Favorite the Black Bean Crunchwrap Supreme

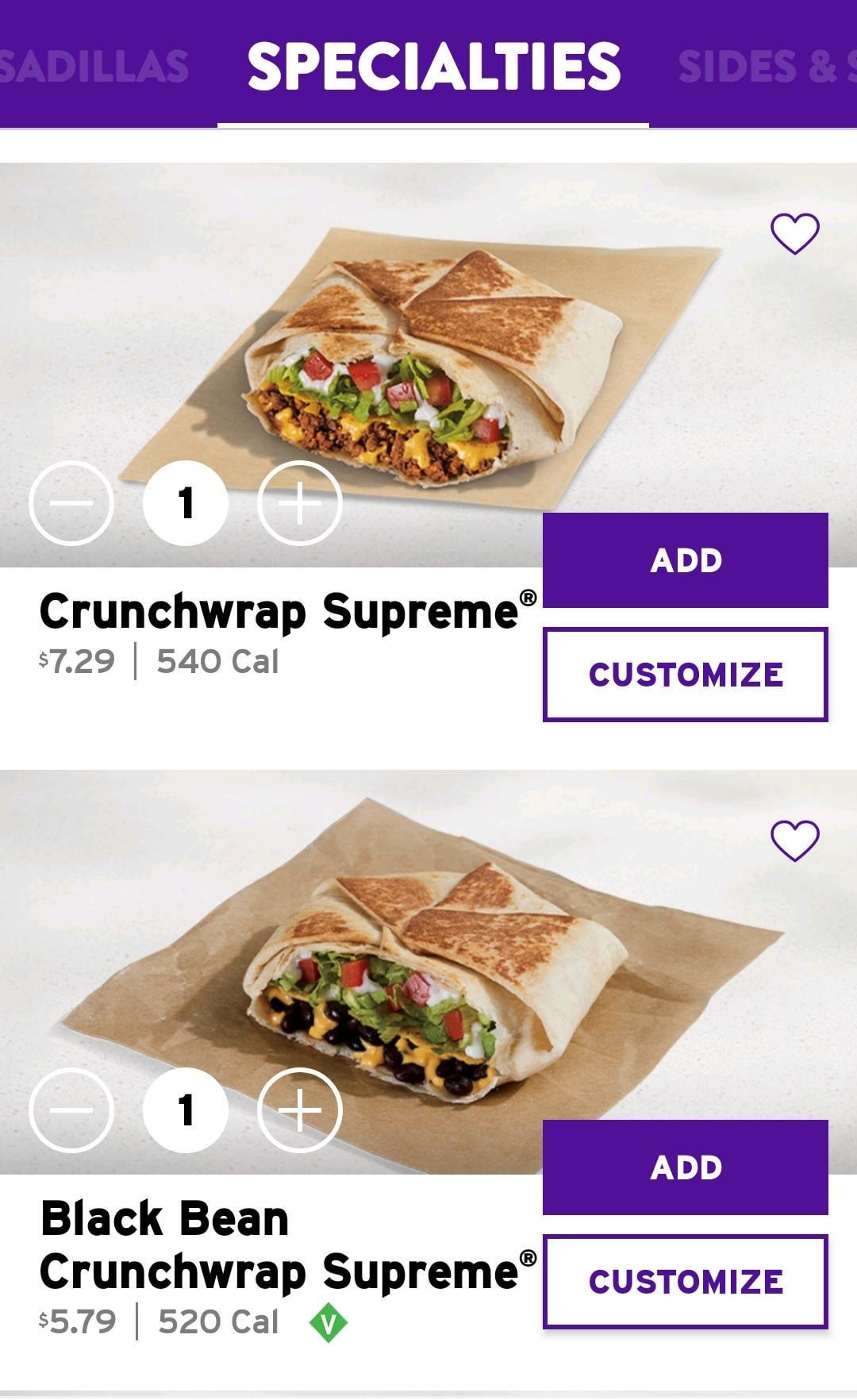794,840
